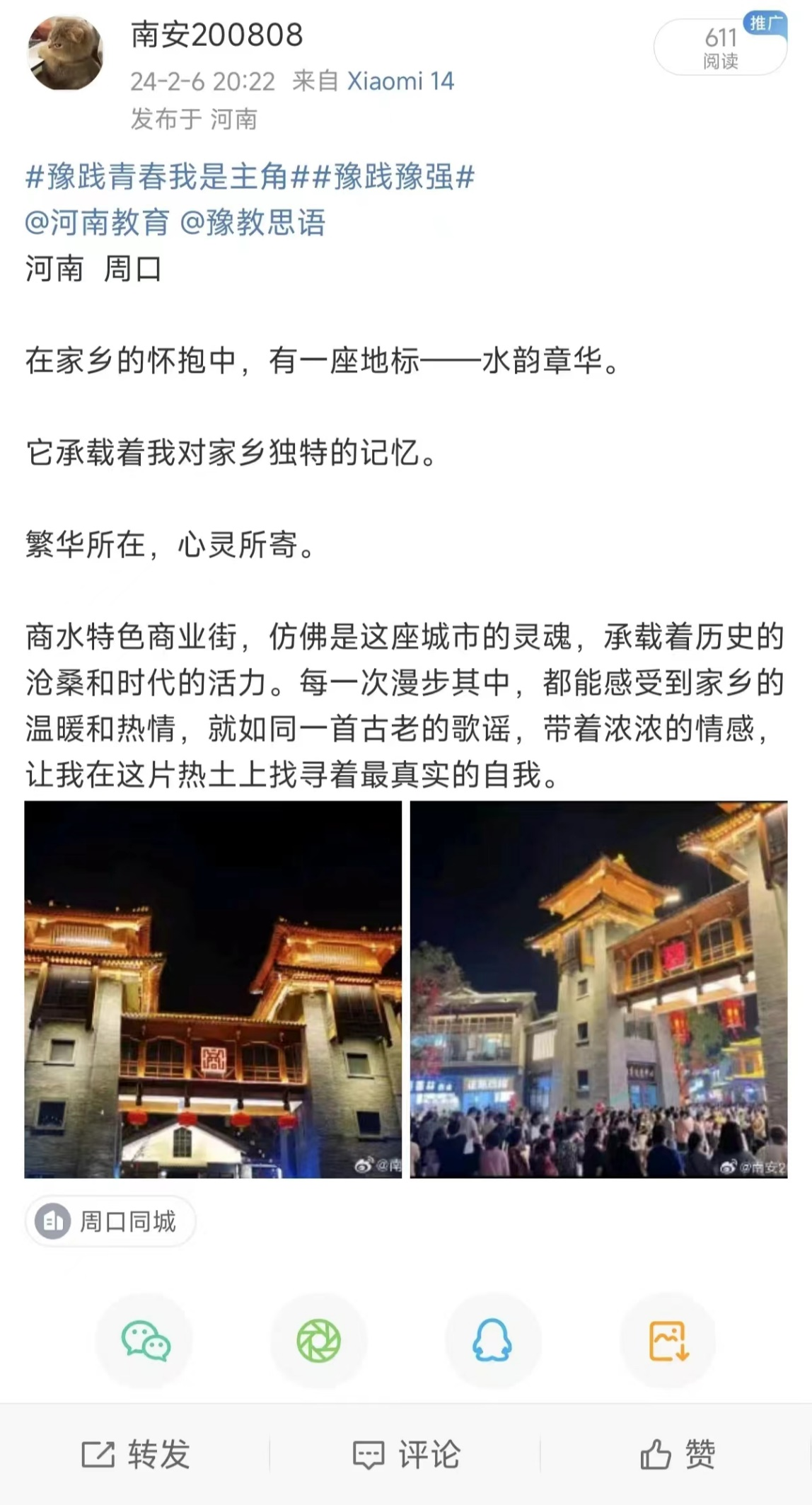Share the post to WeChat
This screenshot has height=1505, width=812.
(x=145, y=1341)
